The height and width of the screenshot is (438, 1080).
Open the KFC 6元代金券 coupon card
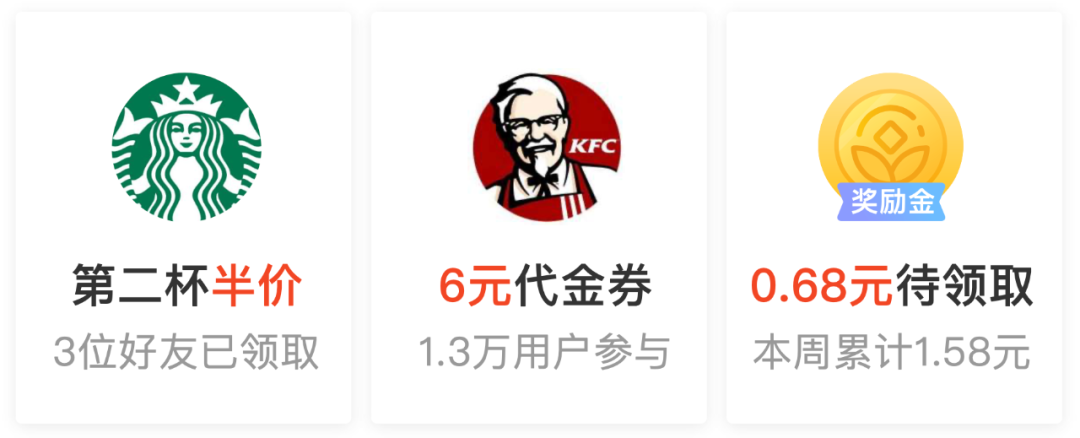click(x=540, y=218)
